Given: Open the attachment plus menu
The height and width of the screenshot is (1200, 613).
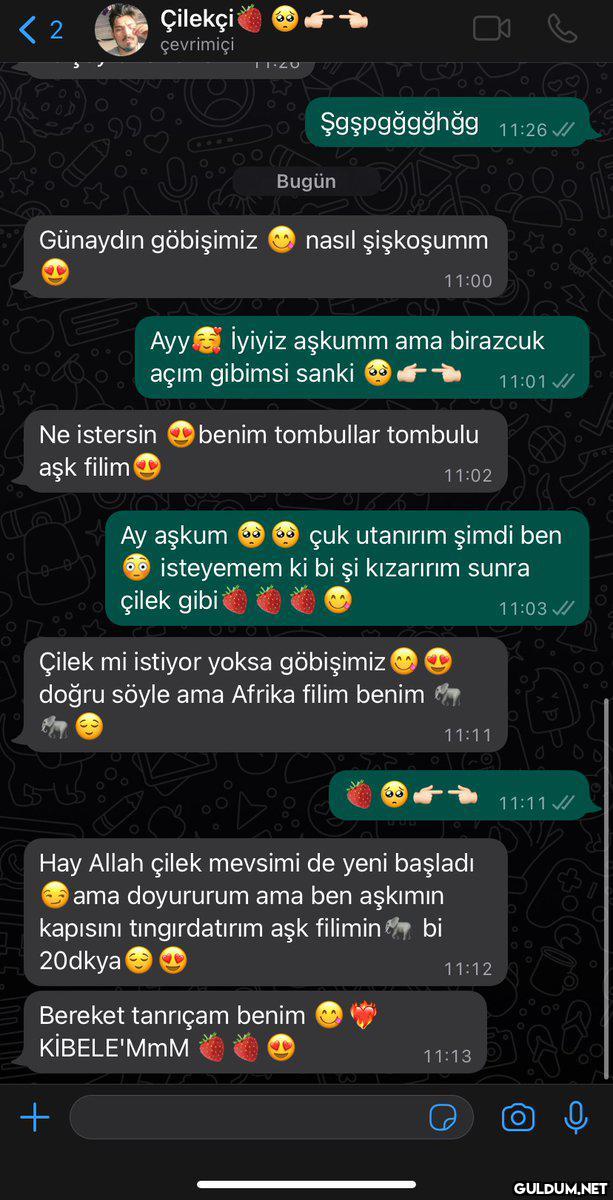Looking at the screenshot, I should (35, 1117).
